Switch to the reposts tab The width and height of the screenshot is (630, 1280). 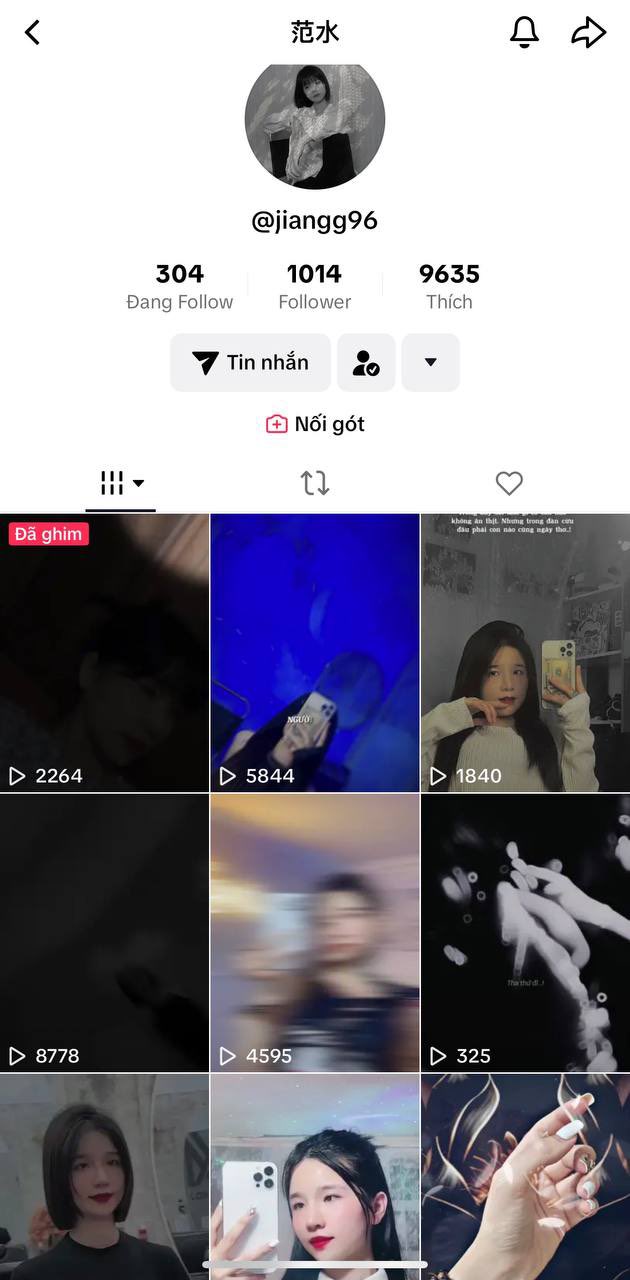pos(315,484)
